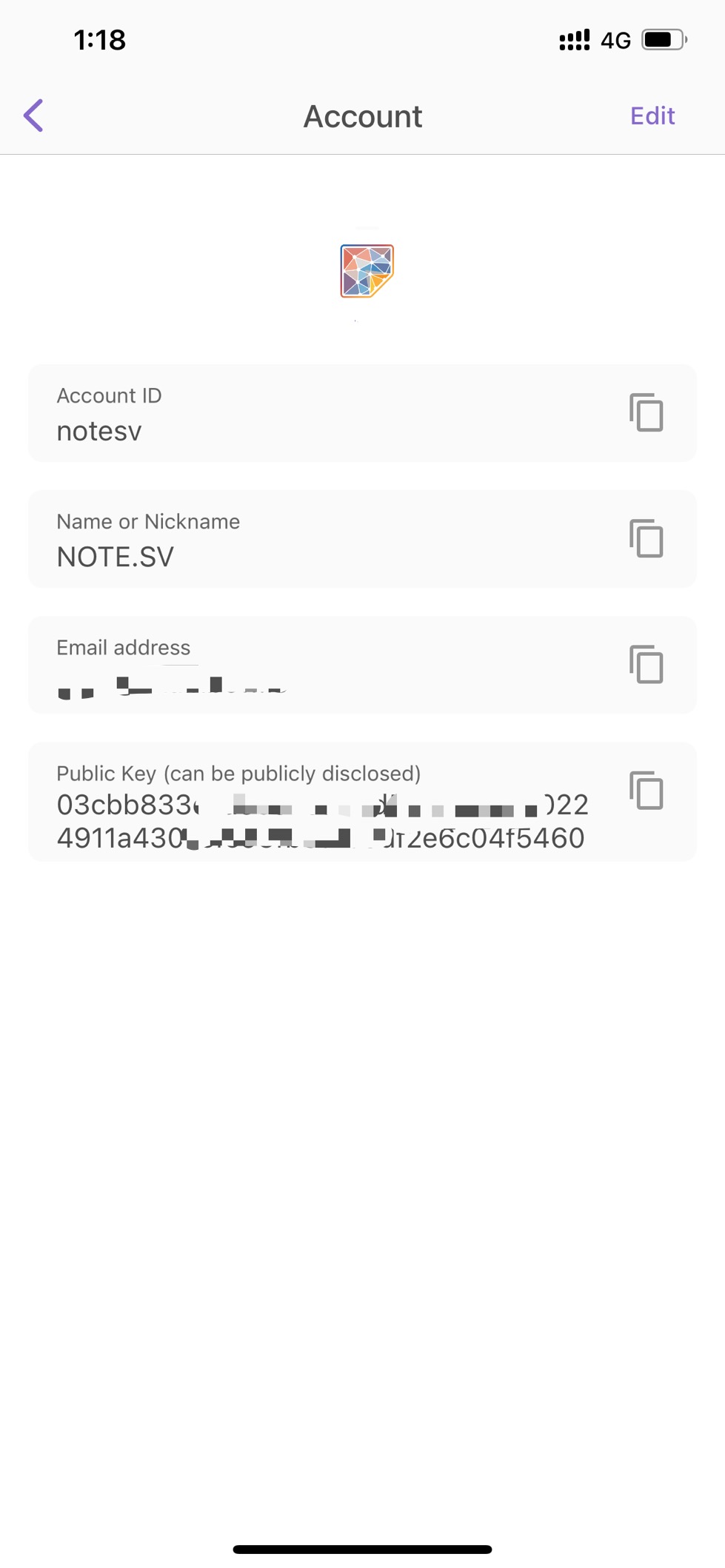Copy the Account ID notesv
This screenshot has height=1568, width=725.
646,412
